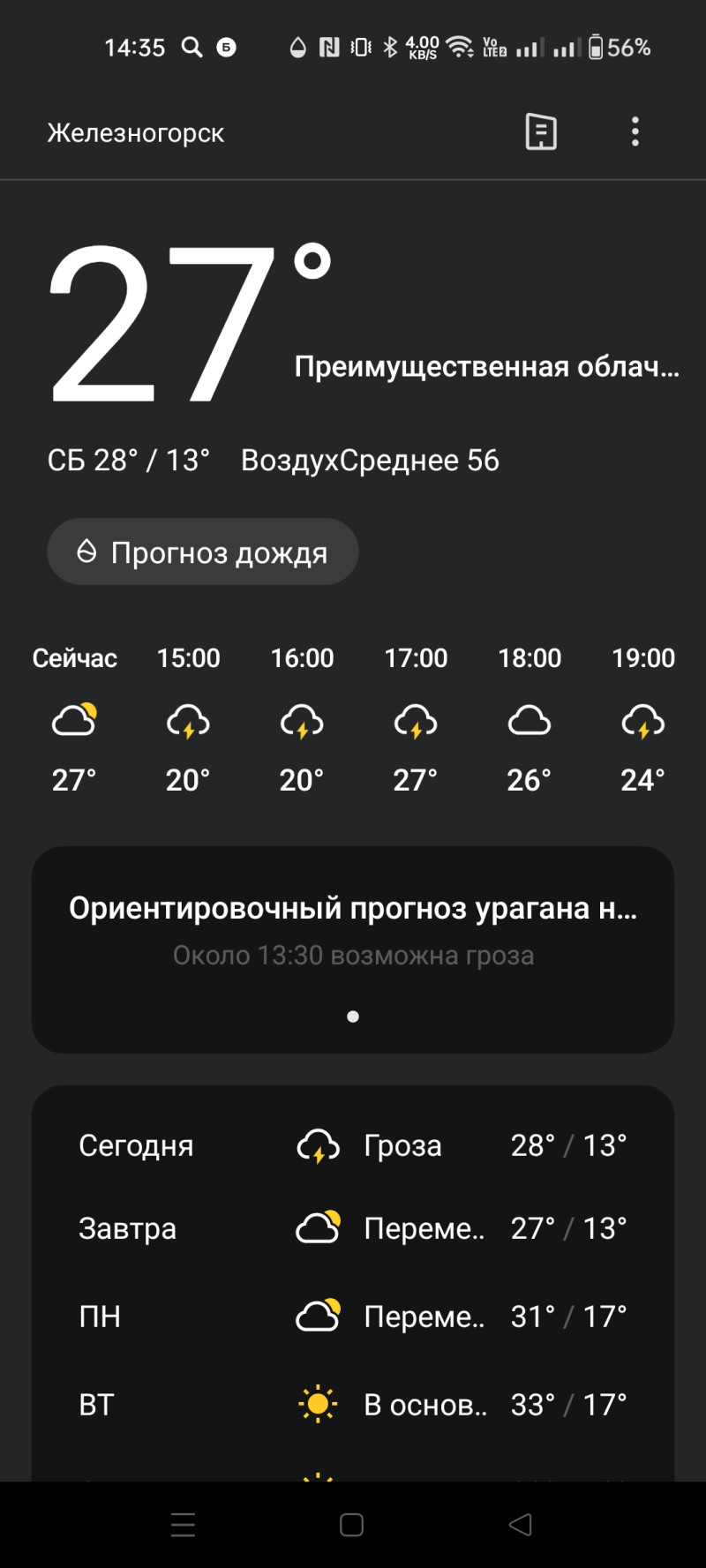706x1568 pixels.
Task: Open the ПН forecast row
Action: point(353,1317)
